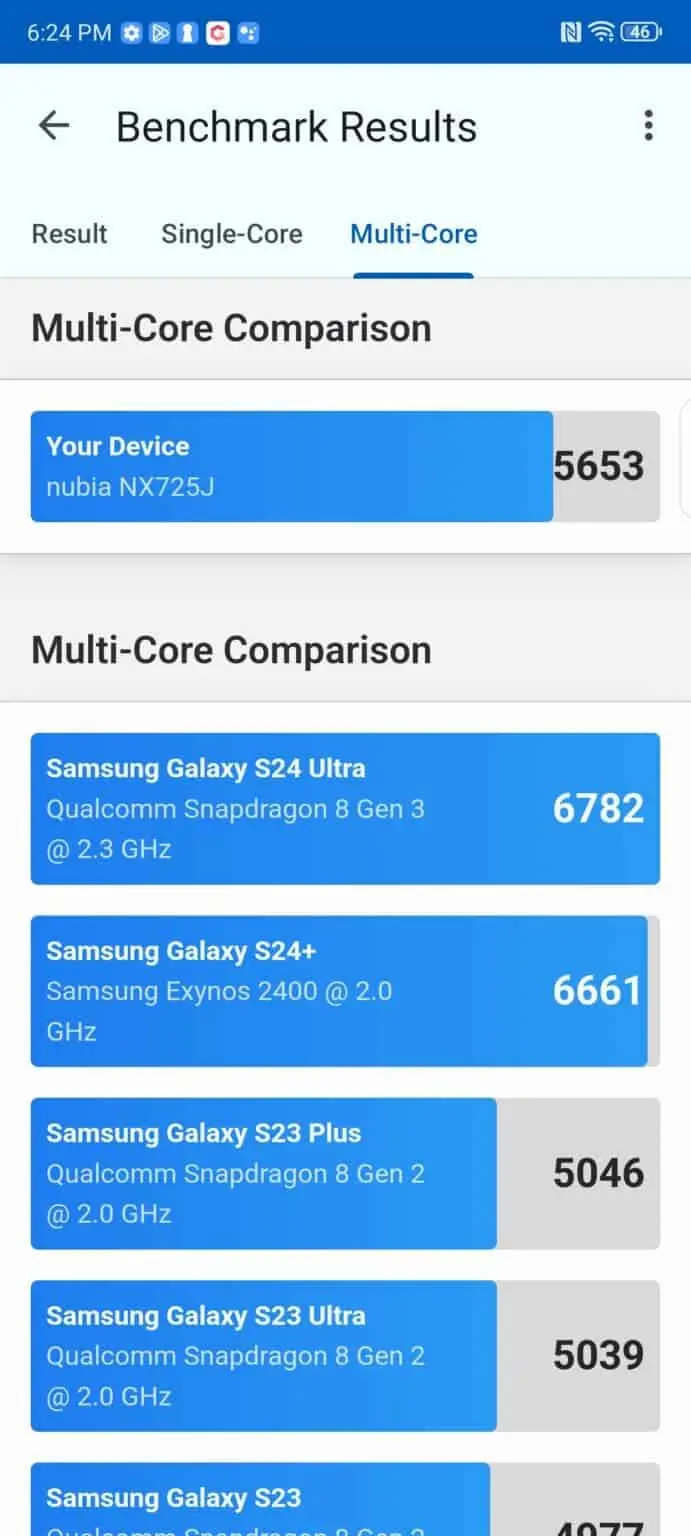Switch to the Single-Core tab

(231, 234)
